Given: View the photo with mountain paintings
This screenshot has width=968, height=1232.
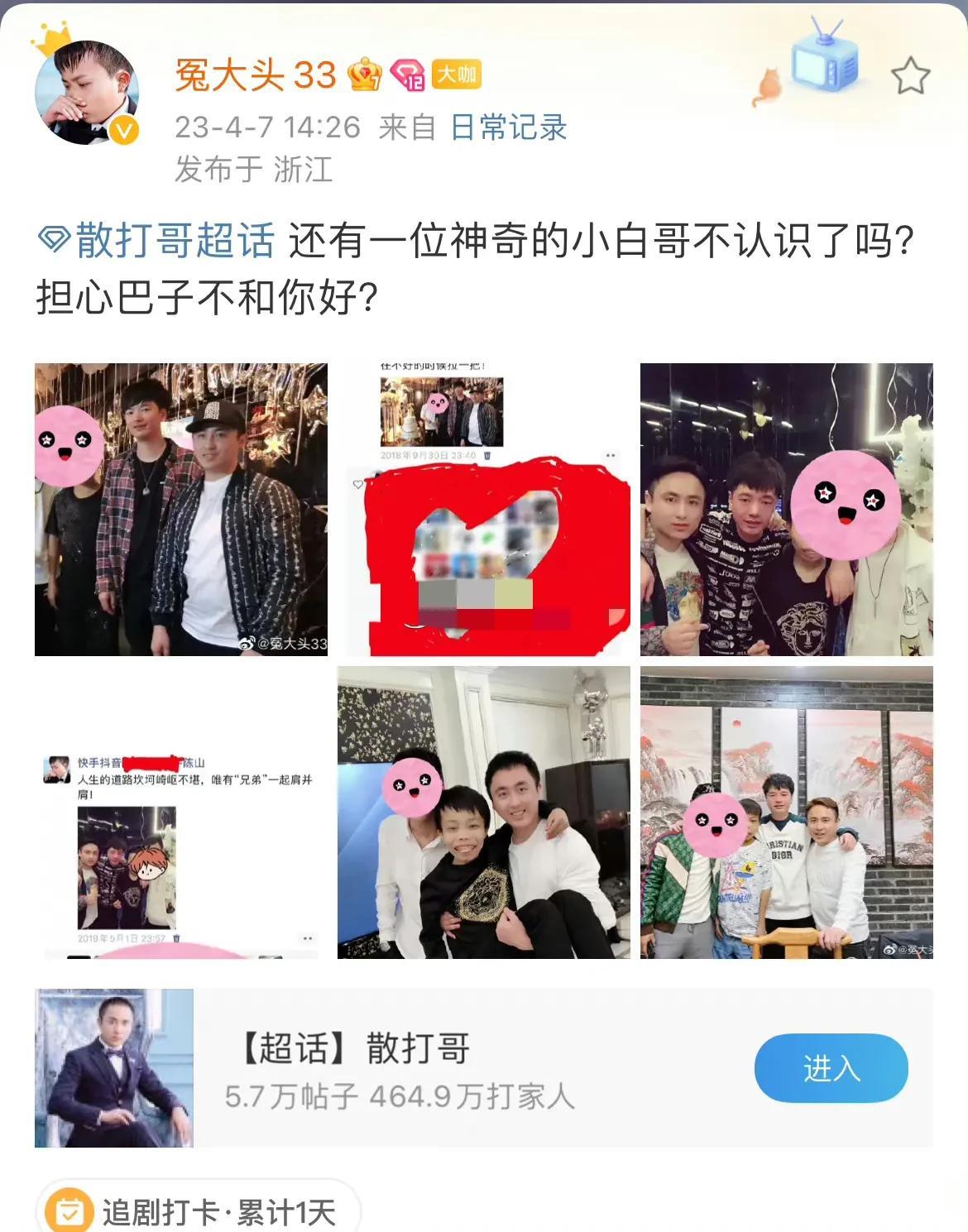Looking at the screenshot, I should pos(786,813).
